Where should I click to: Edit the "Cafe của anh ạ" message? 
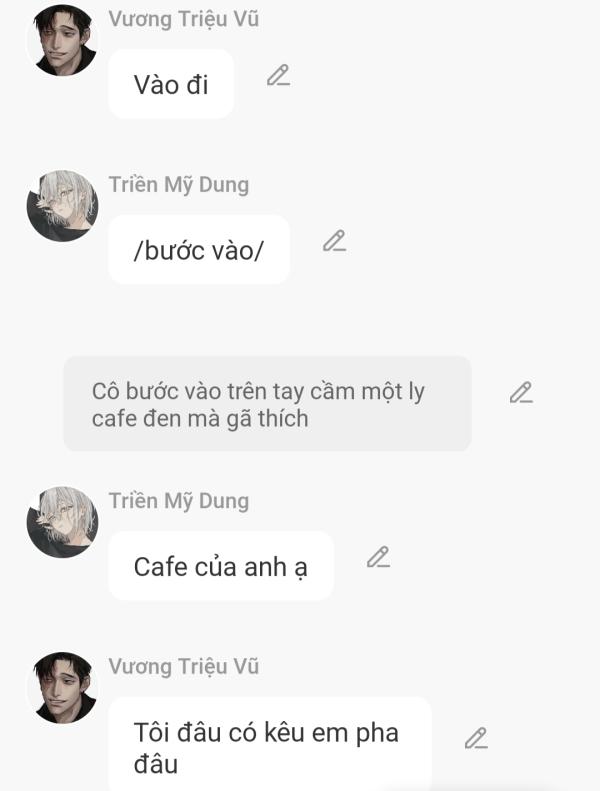(x=378, y=558)
